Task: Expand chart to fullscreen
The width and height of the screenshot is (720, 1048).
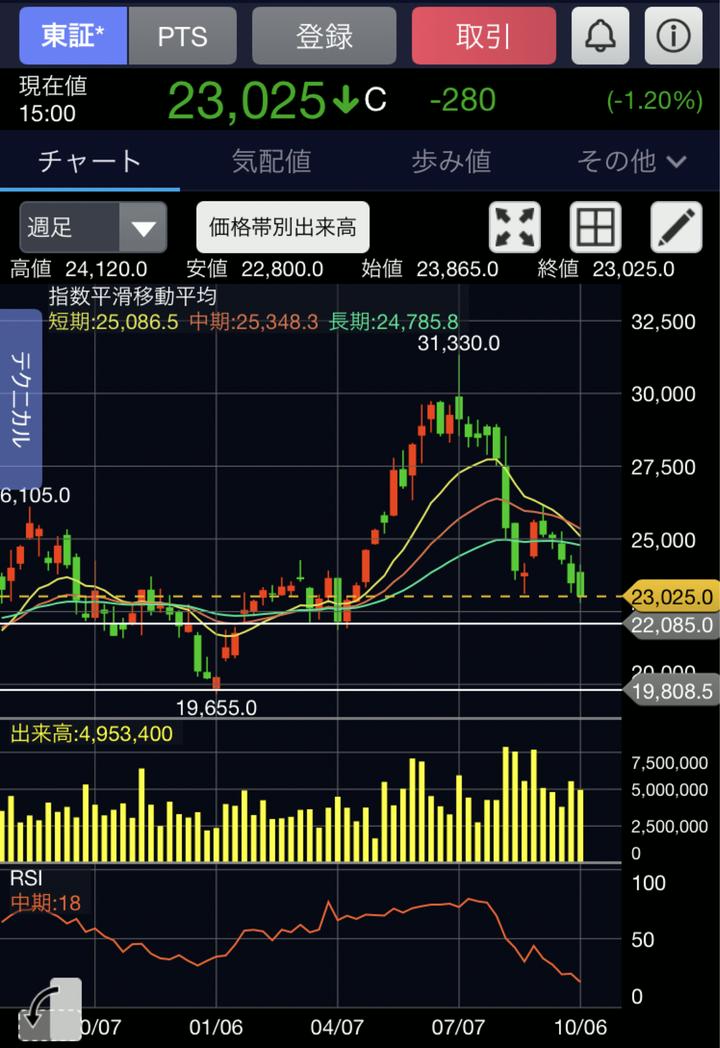Action: tap(514, 228)
